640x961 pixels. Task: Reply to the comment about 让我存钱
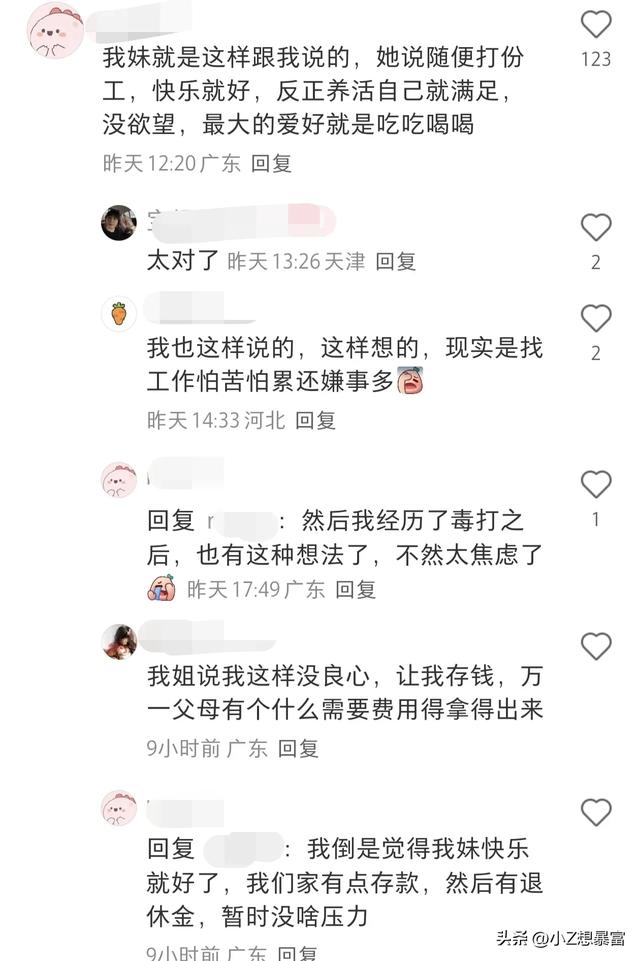(298, 747)
